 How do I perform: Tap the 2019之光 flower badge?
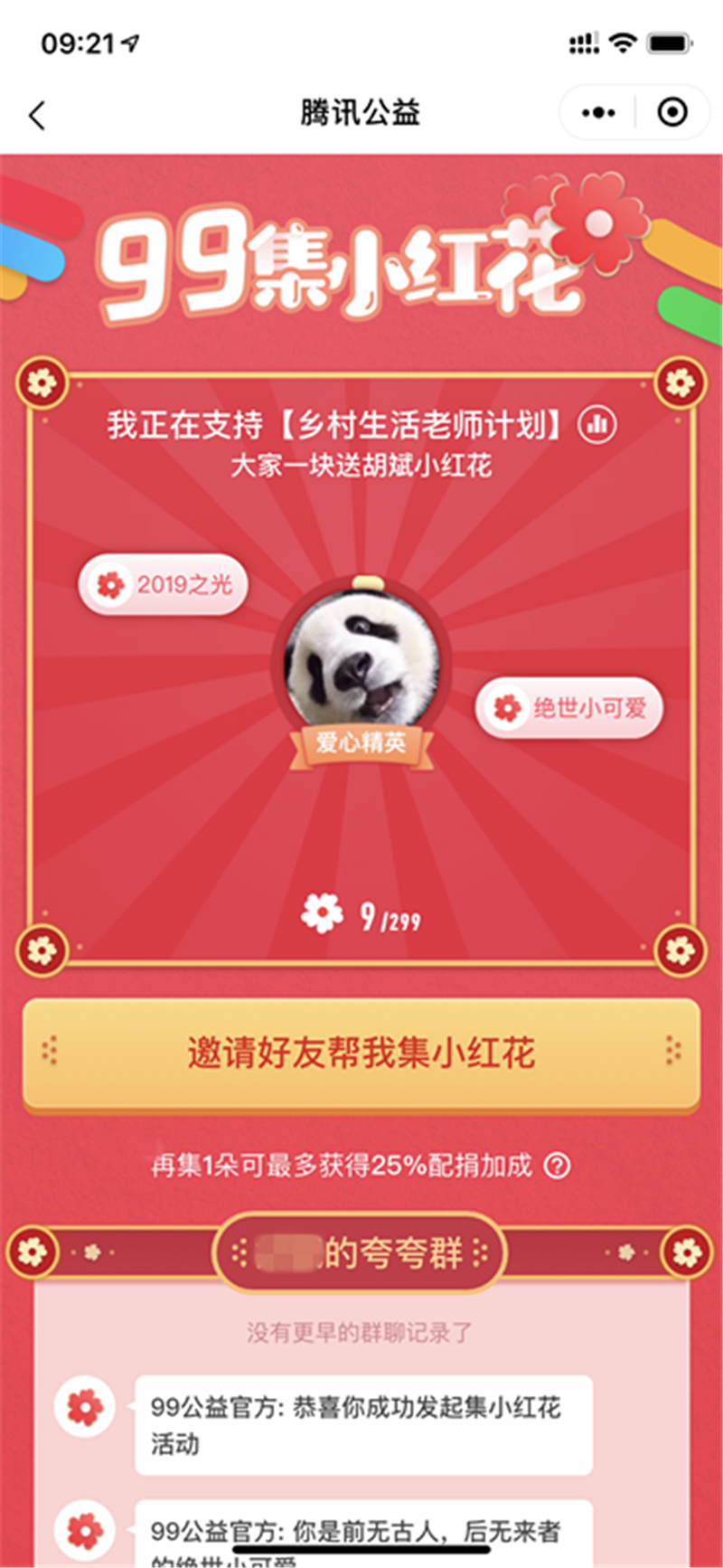coord(163,585)
